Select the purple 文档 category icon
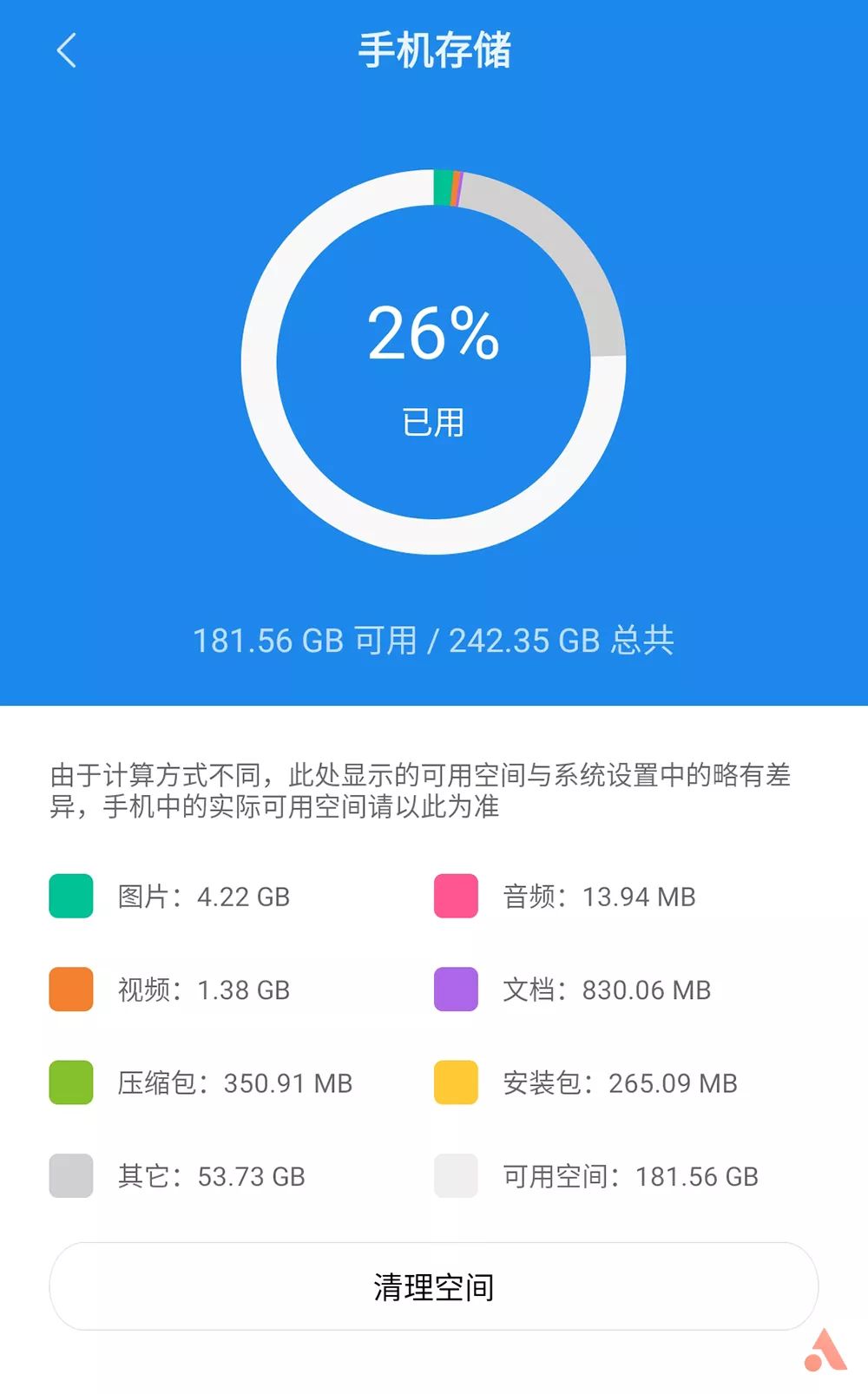 click(455, 990)
